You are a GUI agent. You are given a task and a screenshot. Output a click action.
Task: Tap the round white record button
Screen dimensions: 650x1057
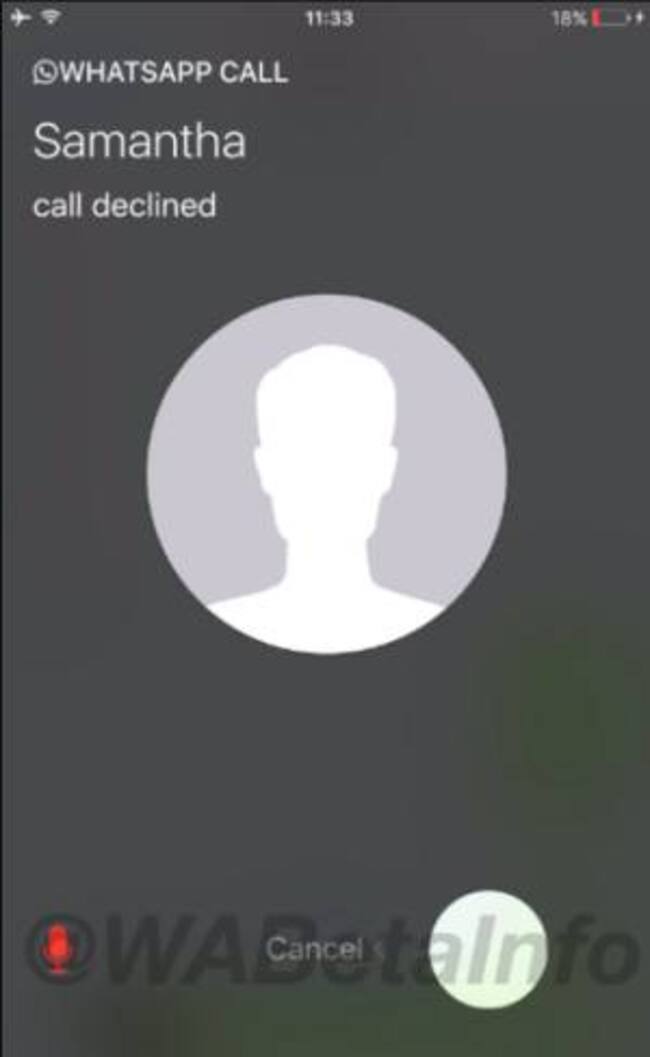click(x=488, y=947)
